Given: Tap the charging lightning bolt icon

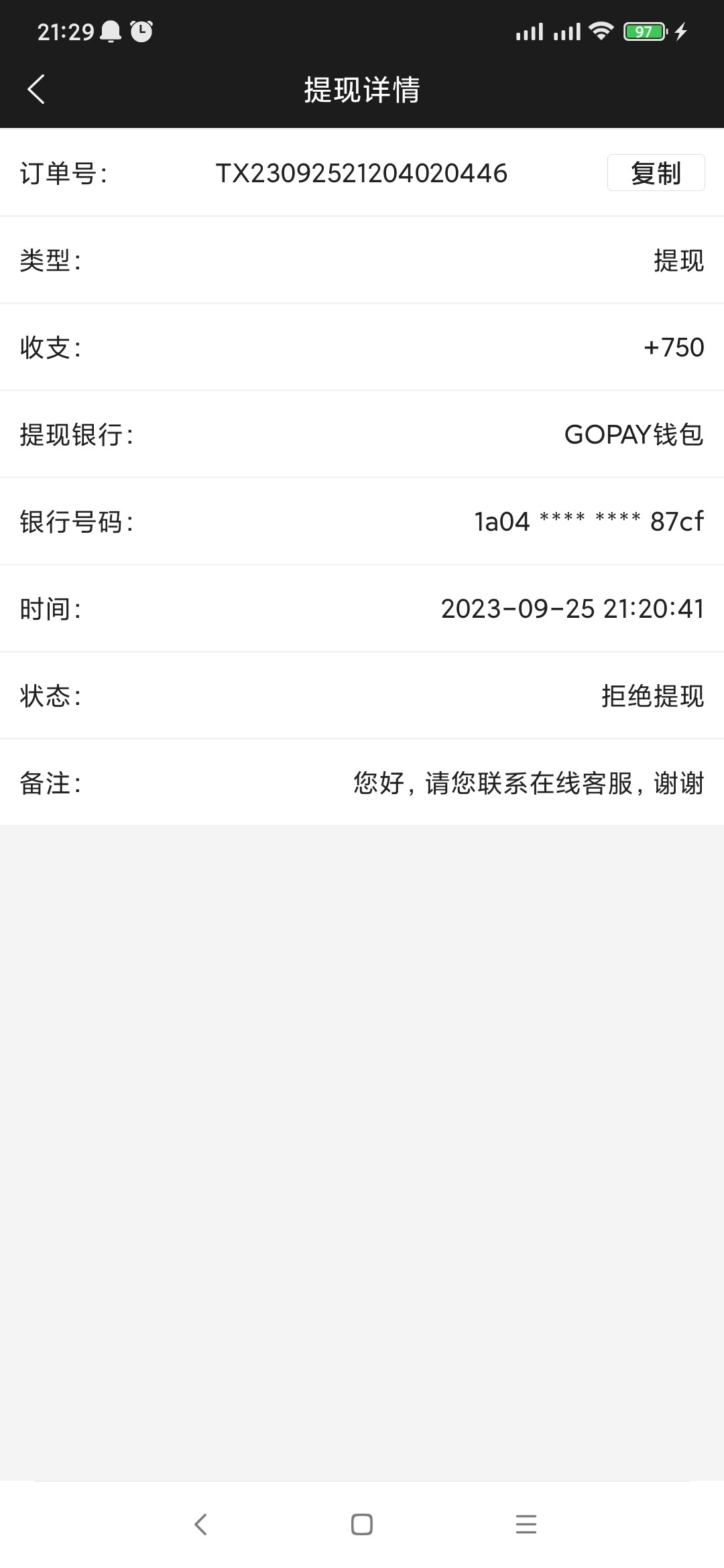Looking at the screenshot, I should pyautogui.click(x=682, y=30).
